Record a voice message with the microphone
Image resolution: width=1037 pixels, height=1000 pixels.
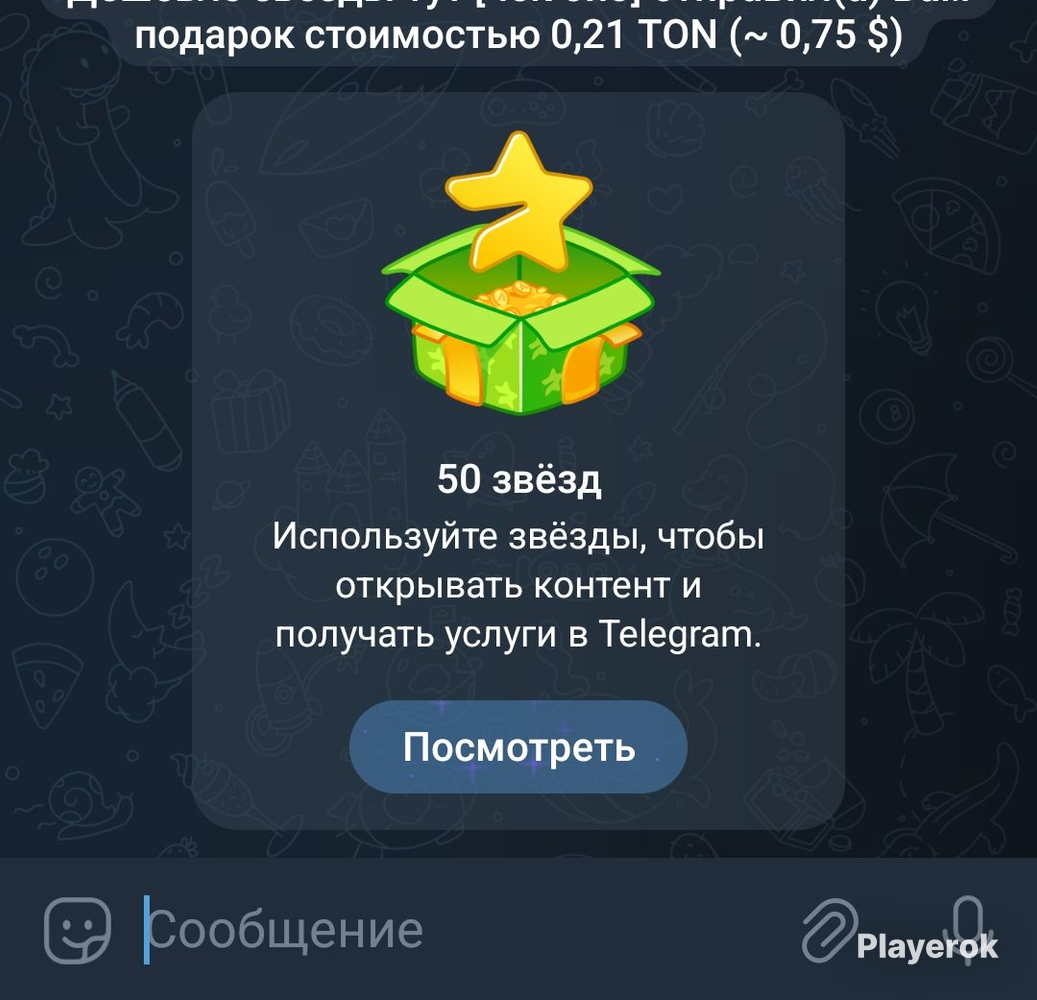(x=968, y=925)
